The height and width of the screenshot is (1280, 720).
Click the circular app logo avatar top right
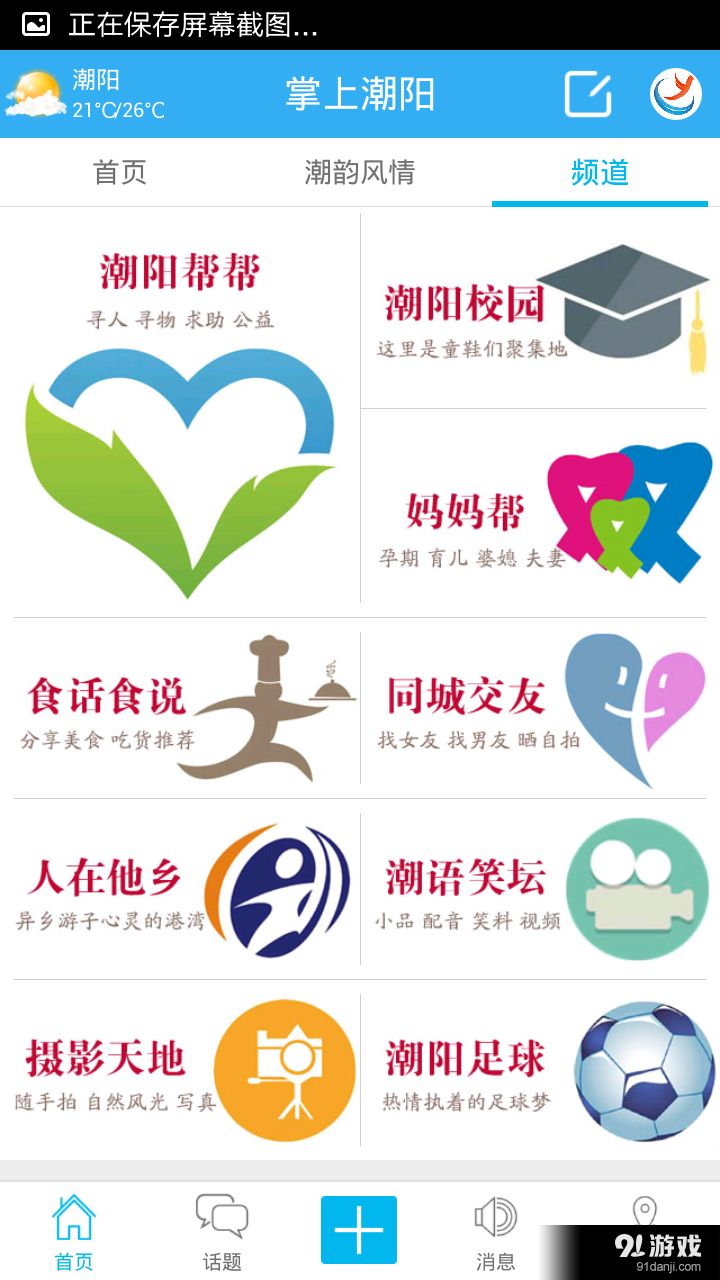coord(676,92)
